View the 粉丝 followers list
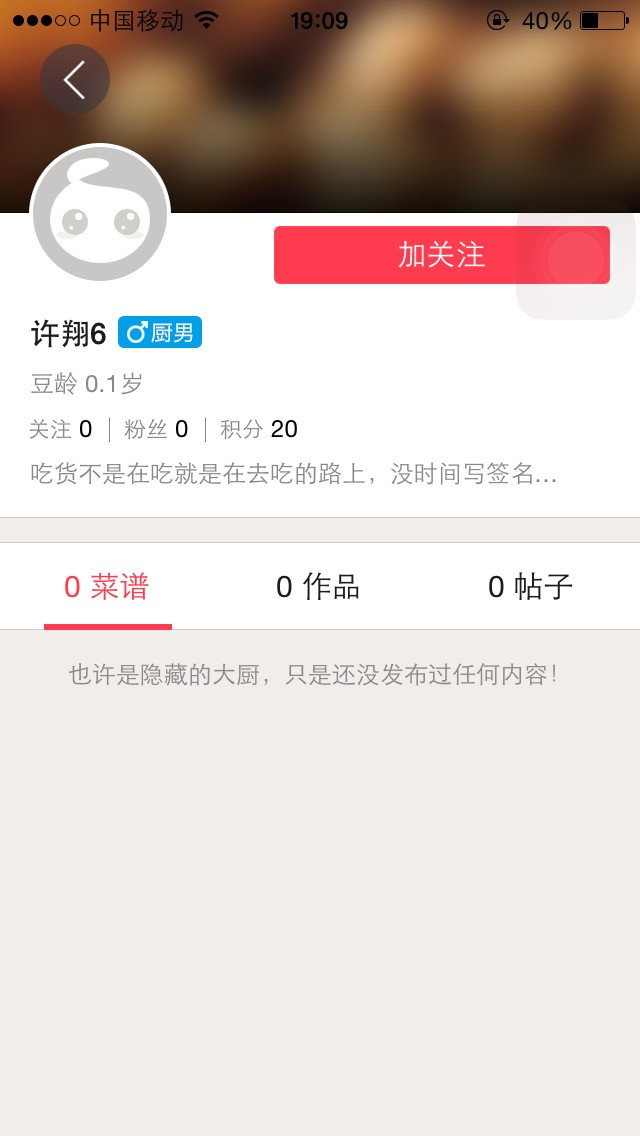The height and width of the screenshot is (1136, 640). (x=156, y=430)
